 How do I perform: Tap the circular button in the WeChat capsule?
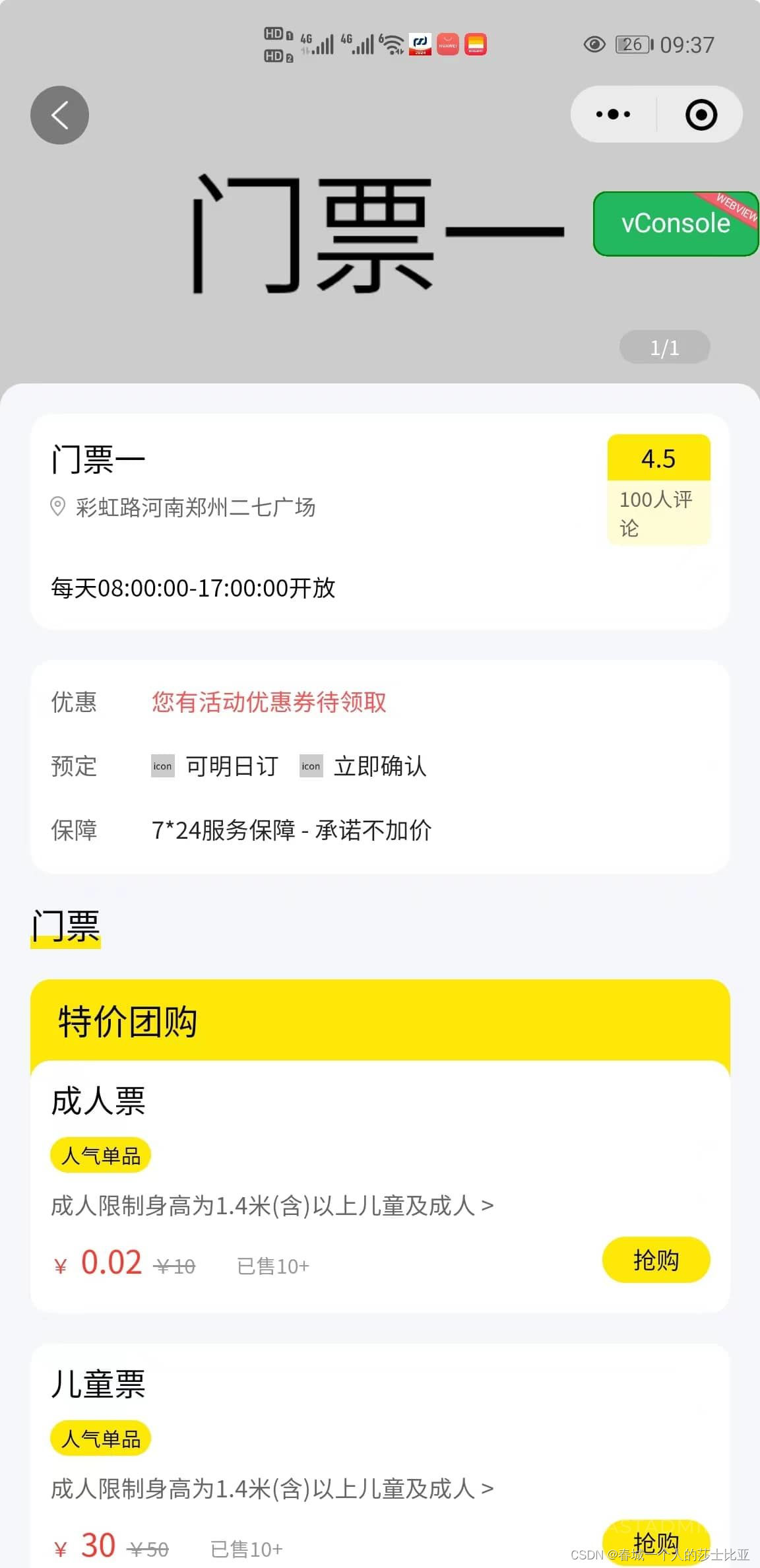click(701, 114)
